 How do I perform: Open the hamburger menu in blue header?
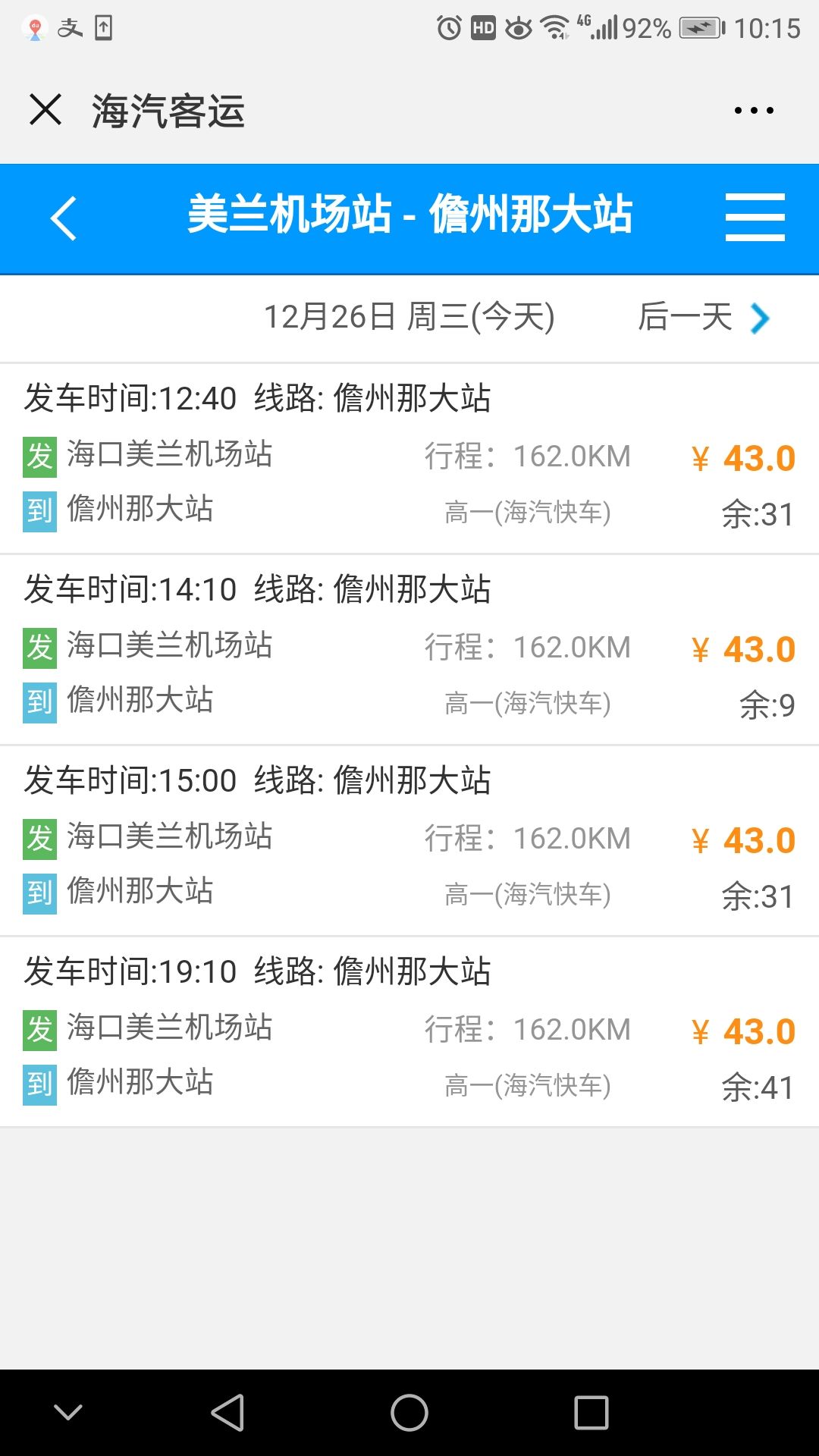[x=755, y=217]
